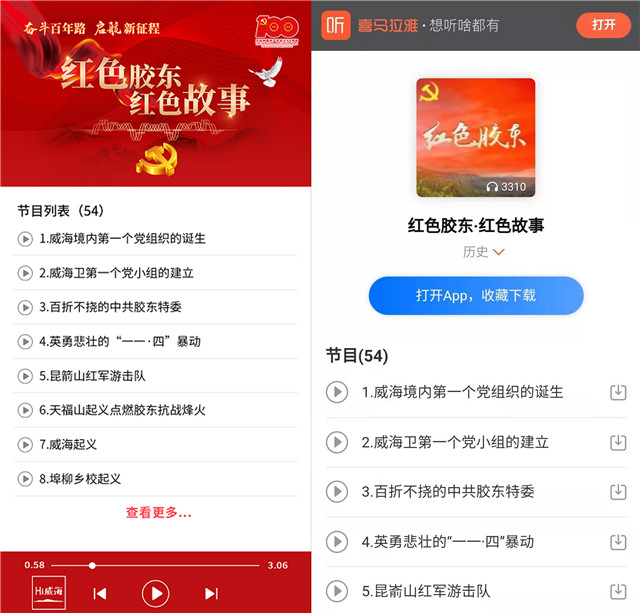Tap 打开App，收藏下载 button

[476, 295]
